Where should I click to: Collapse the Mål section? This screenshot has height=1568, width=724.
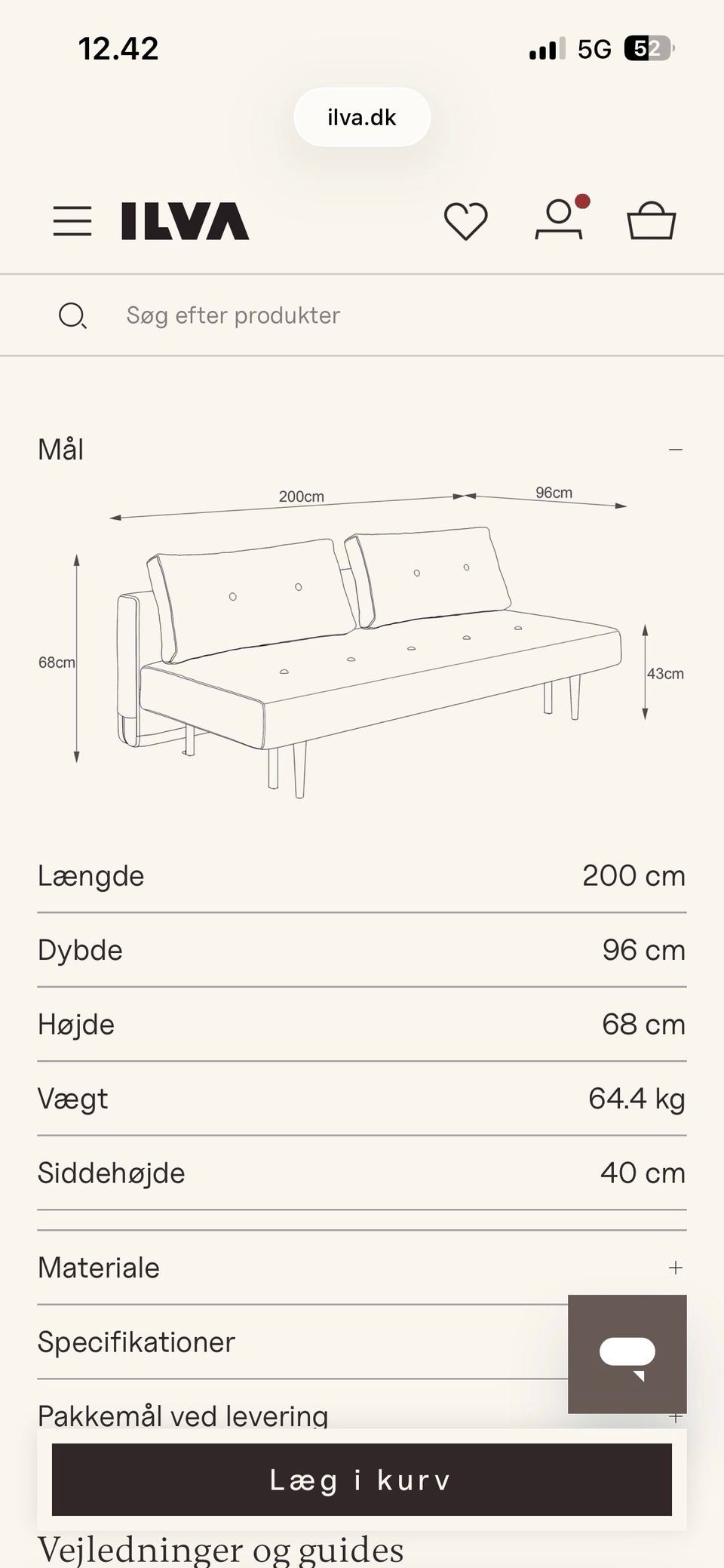pyautogui.click(x=362, y=450)
